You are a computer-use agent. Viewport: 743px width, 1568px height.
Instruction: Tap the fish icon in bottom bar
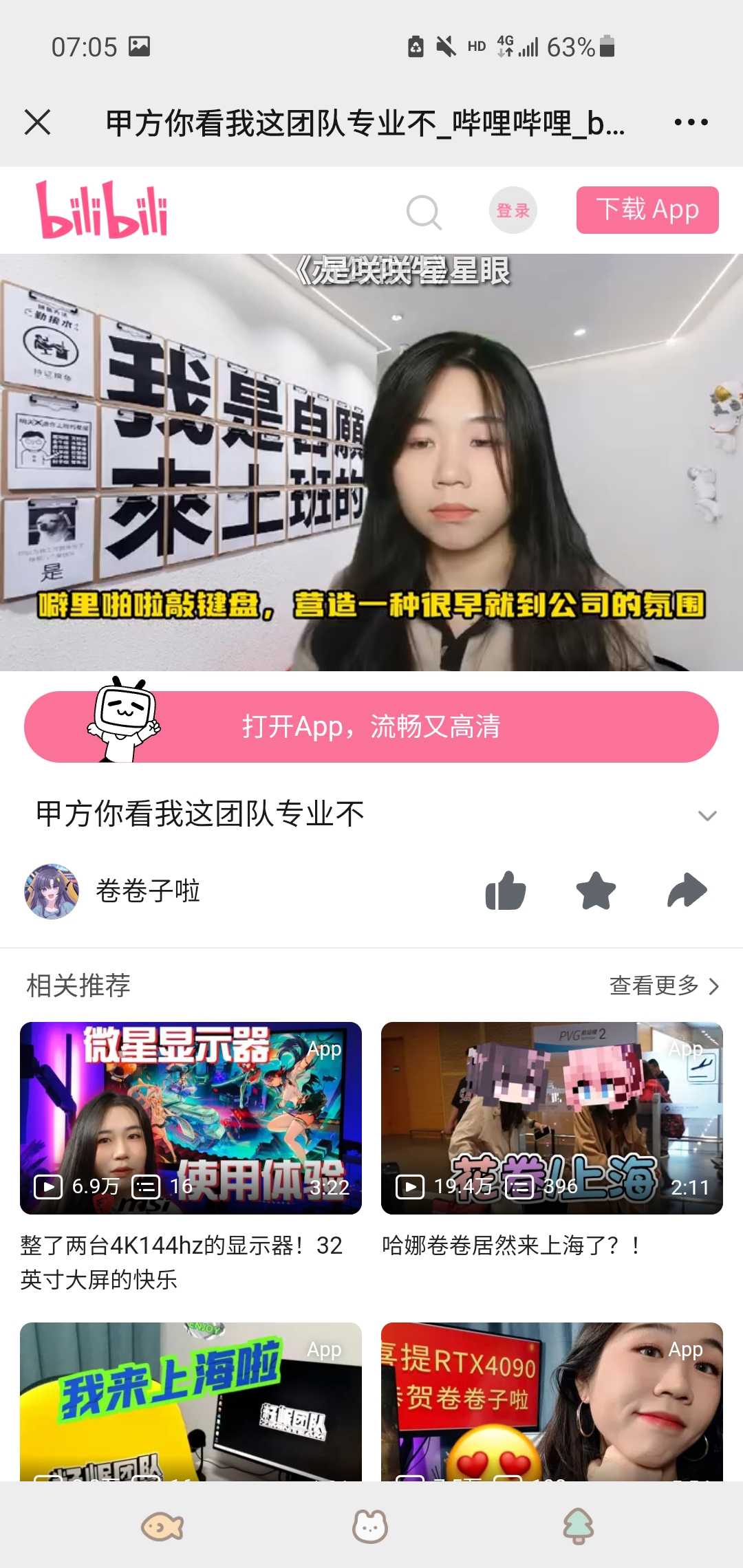[162, 1527]
